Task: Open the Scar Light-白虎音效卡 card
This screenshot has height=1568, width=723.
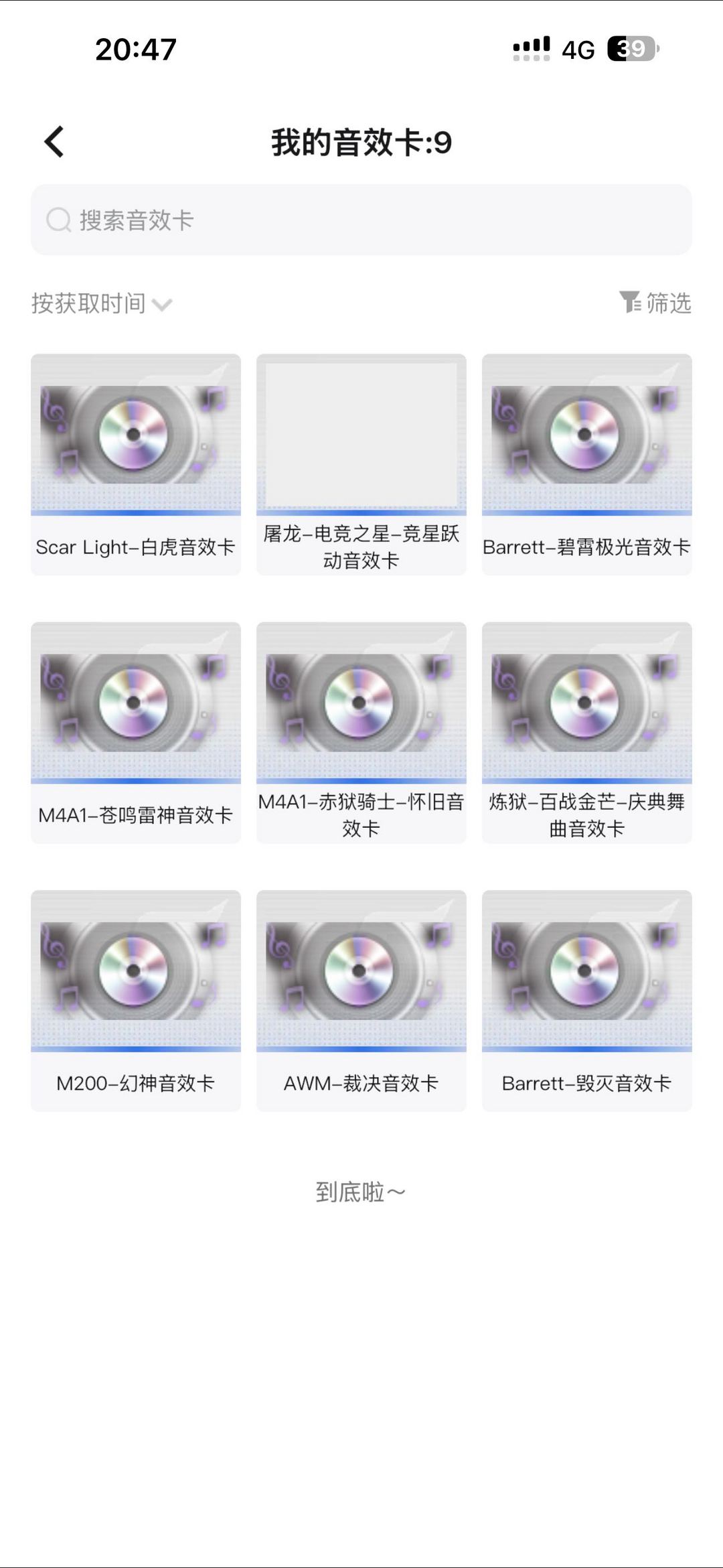Action: point(135,464)
